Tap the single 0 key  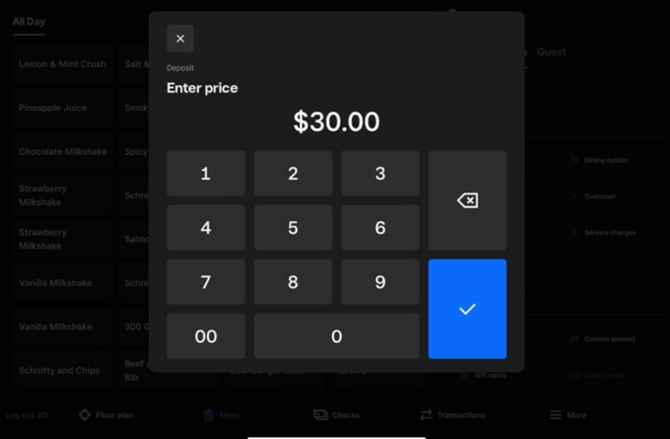336,336
